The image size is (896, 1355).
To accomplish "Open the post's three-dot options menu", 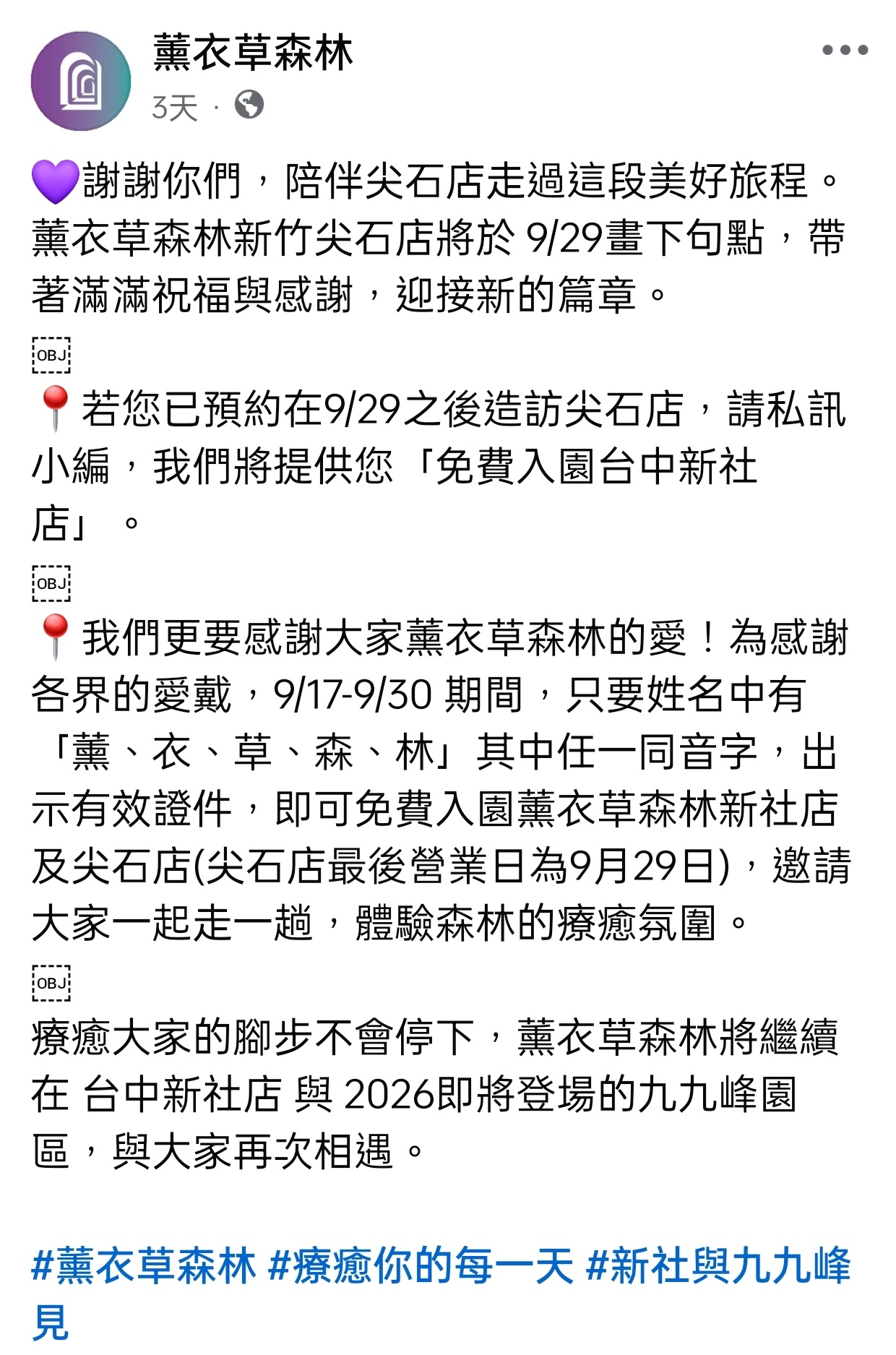I will point(845,50).
